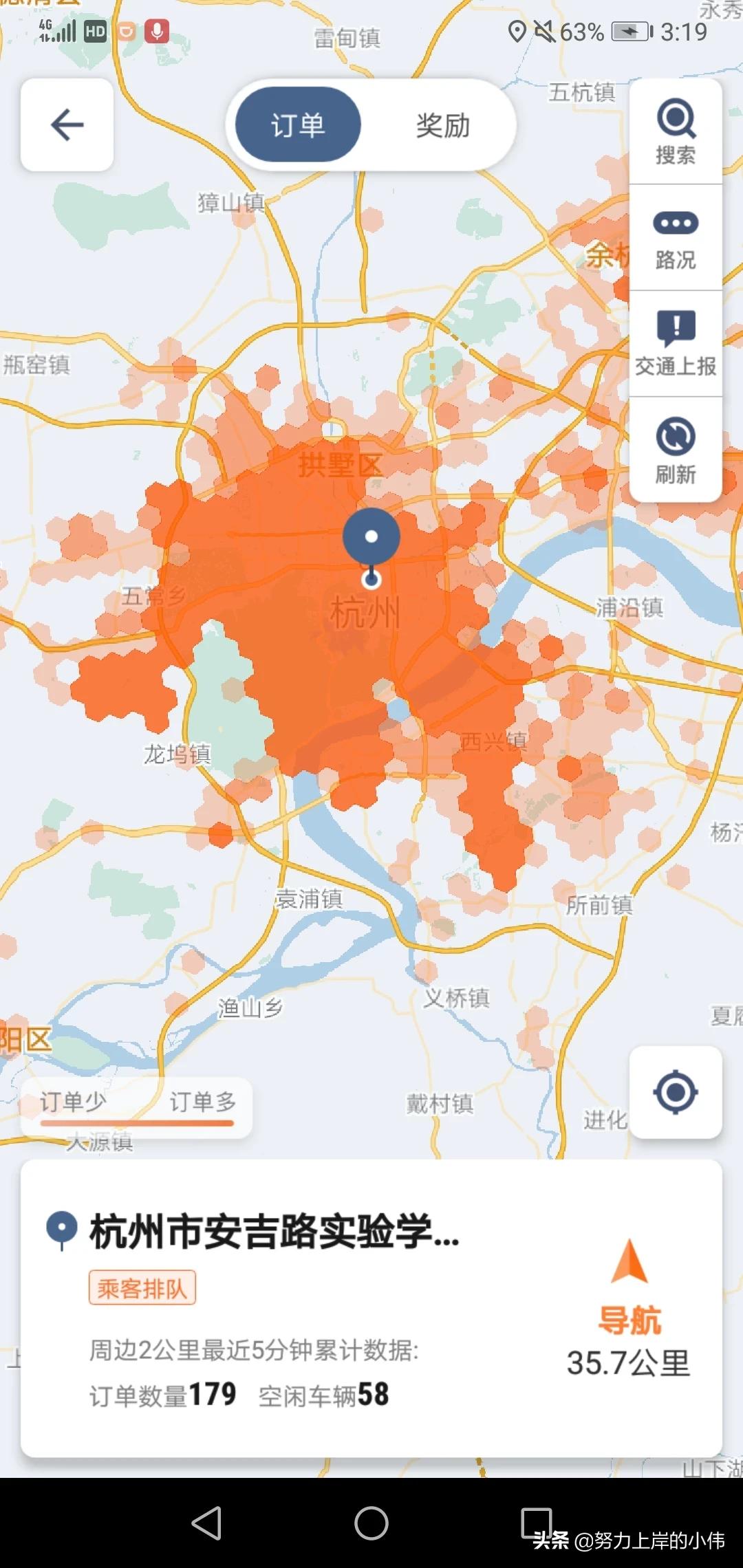The width and height of the screenshot is (743, 1568).
Task: Tap the system back triangle
Action: pyautogui.click(x=206, y=1523)
